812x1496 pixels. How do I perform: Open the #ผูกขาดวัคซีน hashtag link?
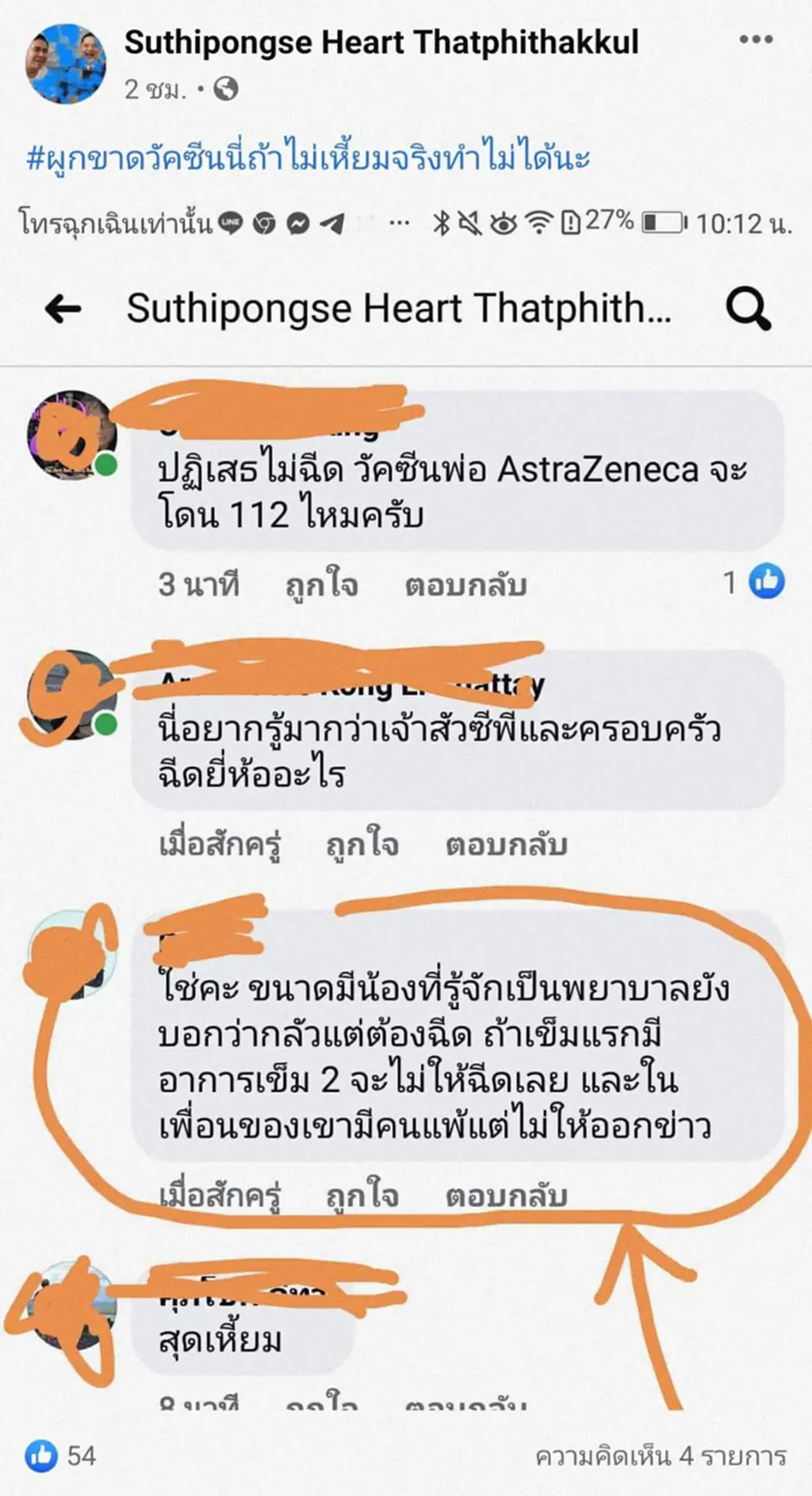[x=307, y=158]
